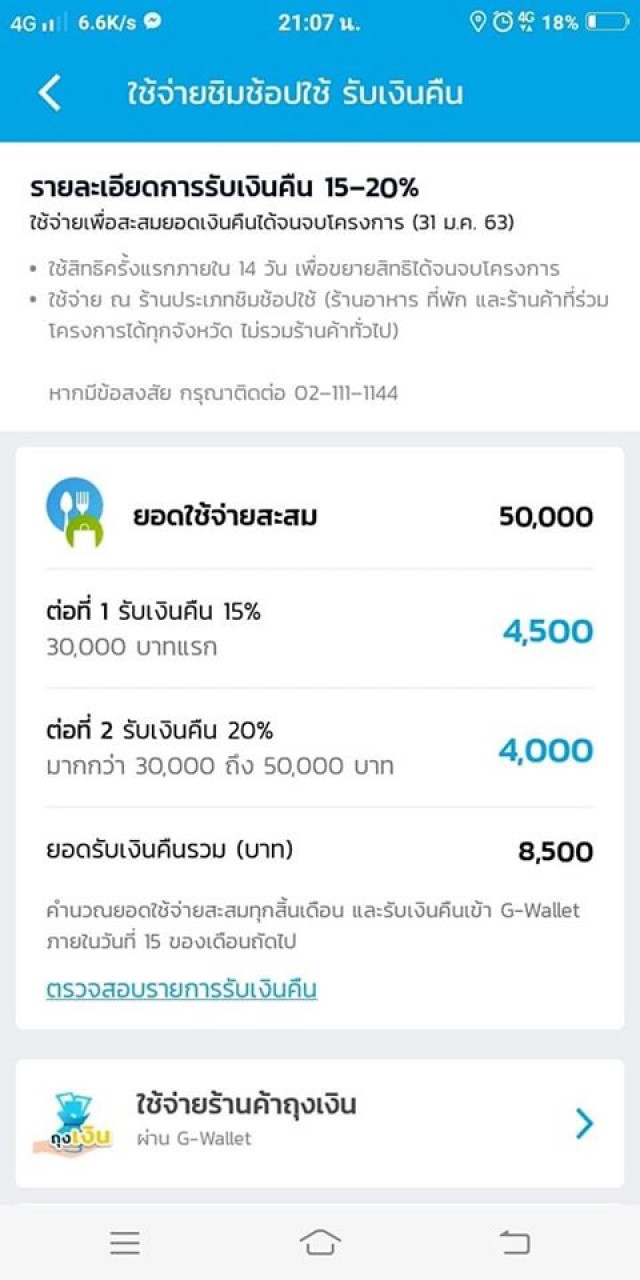
Task: Tap the system back button
Action: pyautogui.click(x=514, y=1242)
